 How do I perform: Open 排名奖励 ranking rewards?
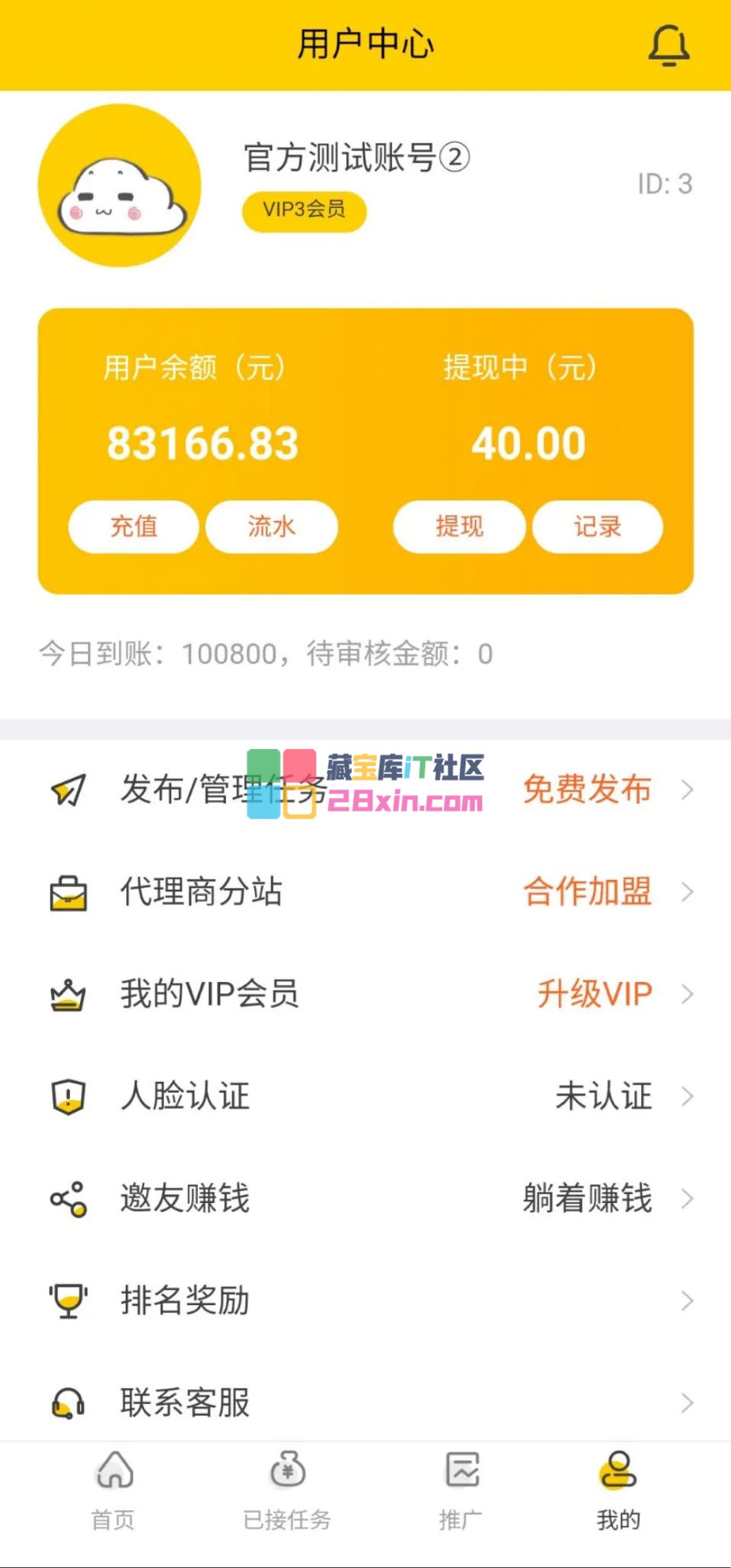[x=365, y=1301]
